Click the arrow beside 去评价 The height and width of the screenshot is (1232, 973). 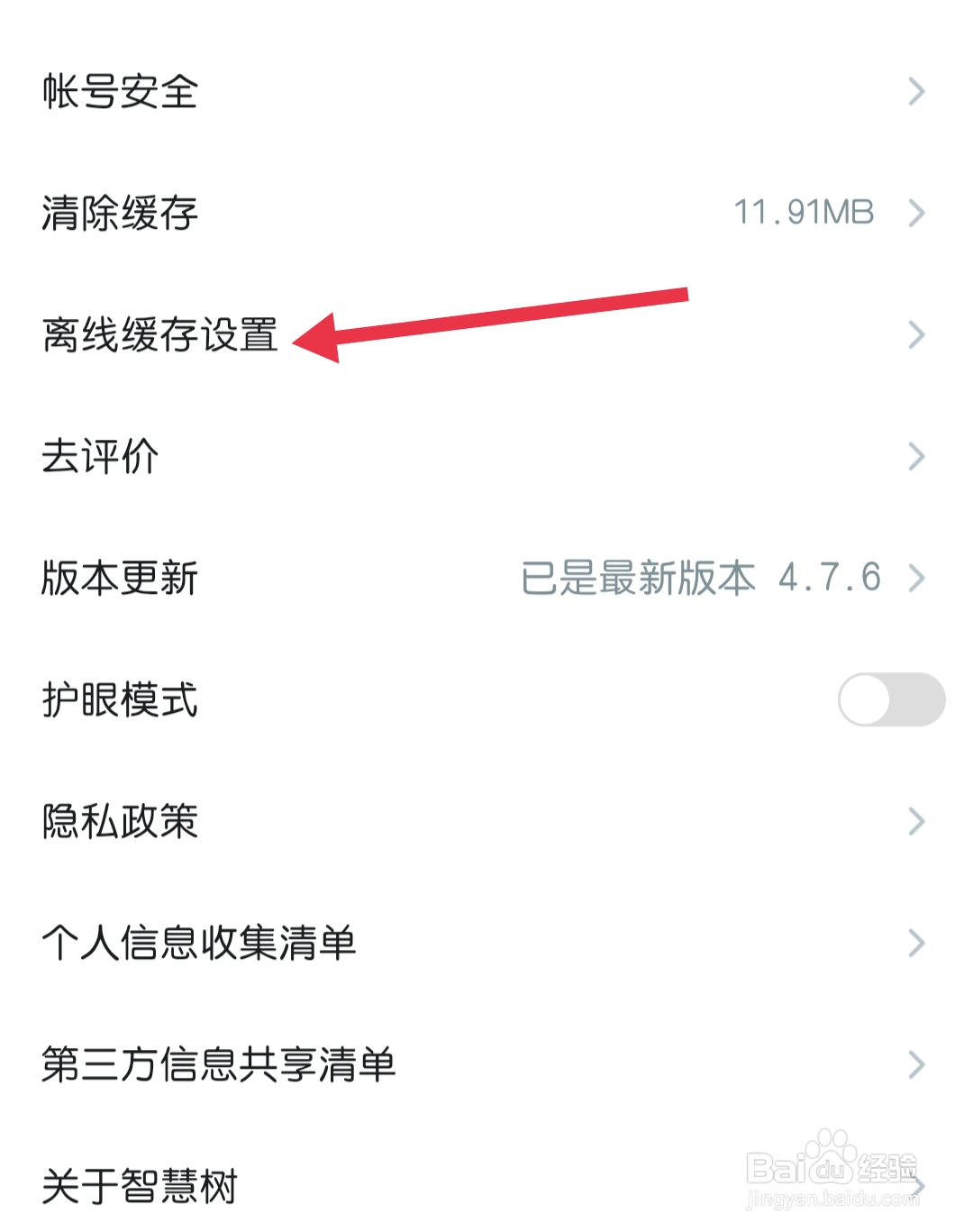tap(917, 457)
